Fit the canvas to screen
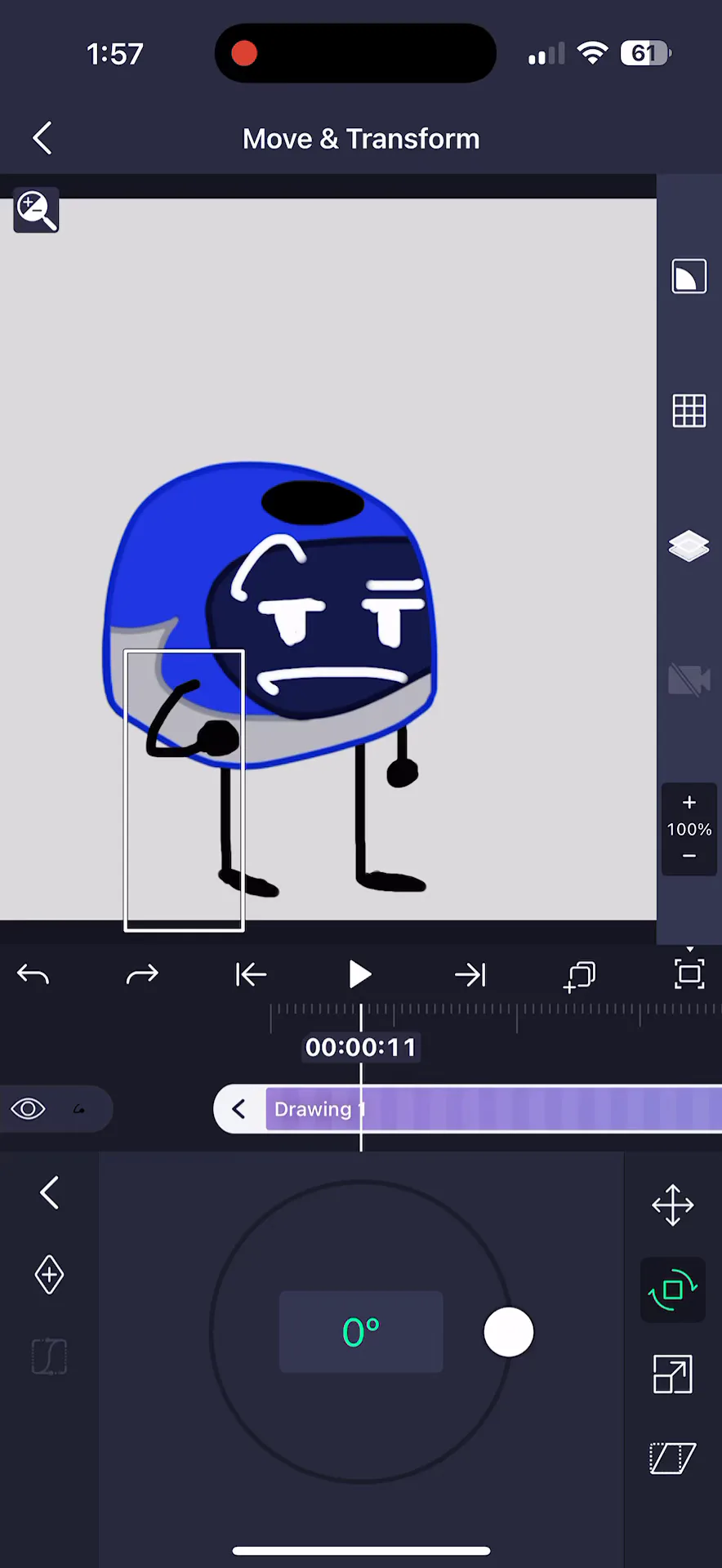Screen dimensions: 722x1568 pyautogui.click(x=689, y=973)
